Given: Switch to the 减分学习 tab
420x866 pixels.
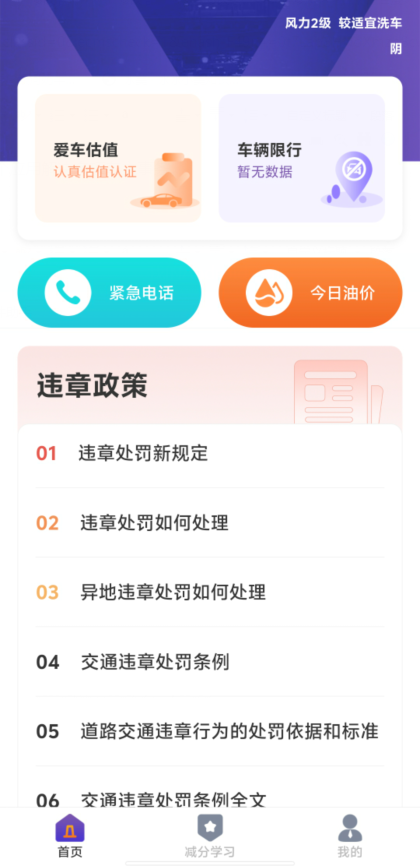Looking at the screenshot, I should pos(210,836).
